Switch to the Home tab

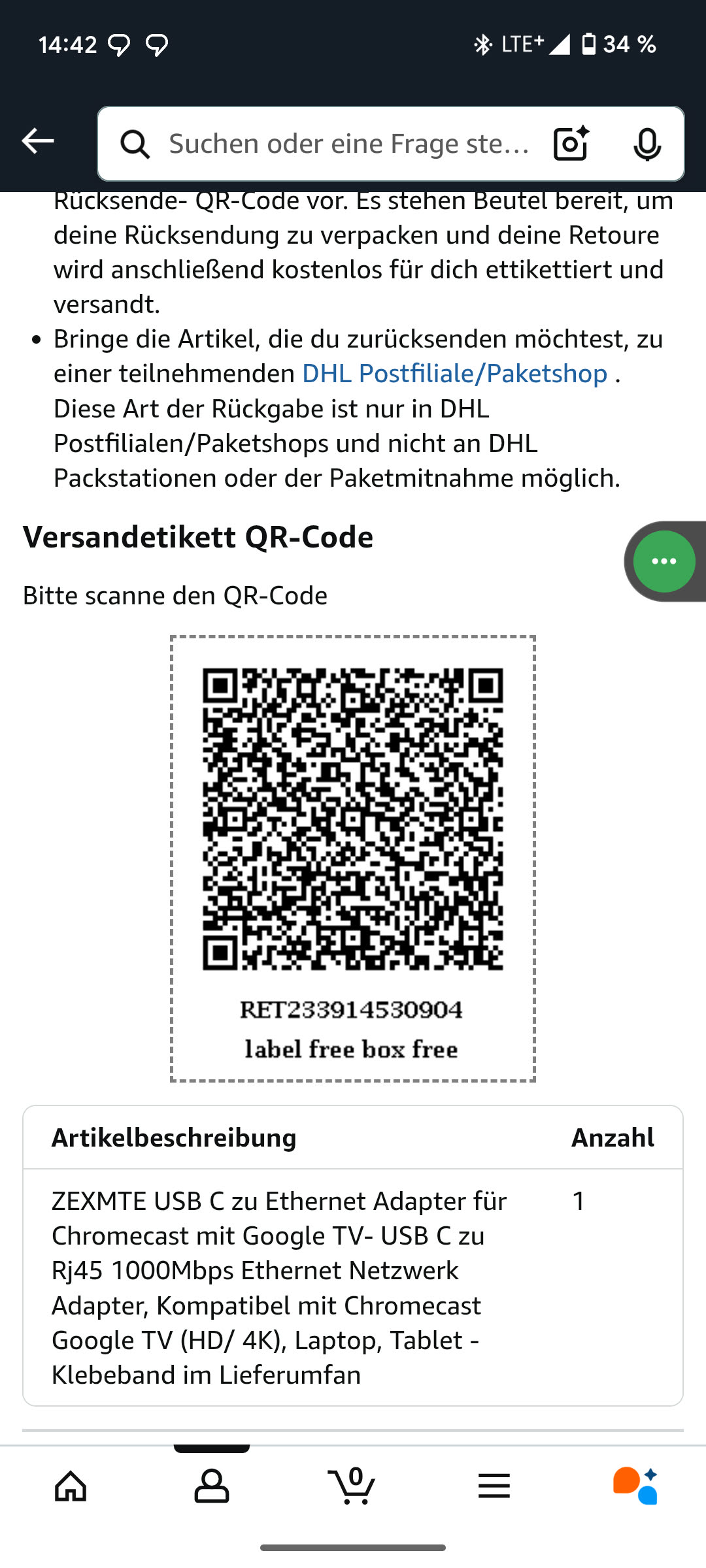71,1486
